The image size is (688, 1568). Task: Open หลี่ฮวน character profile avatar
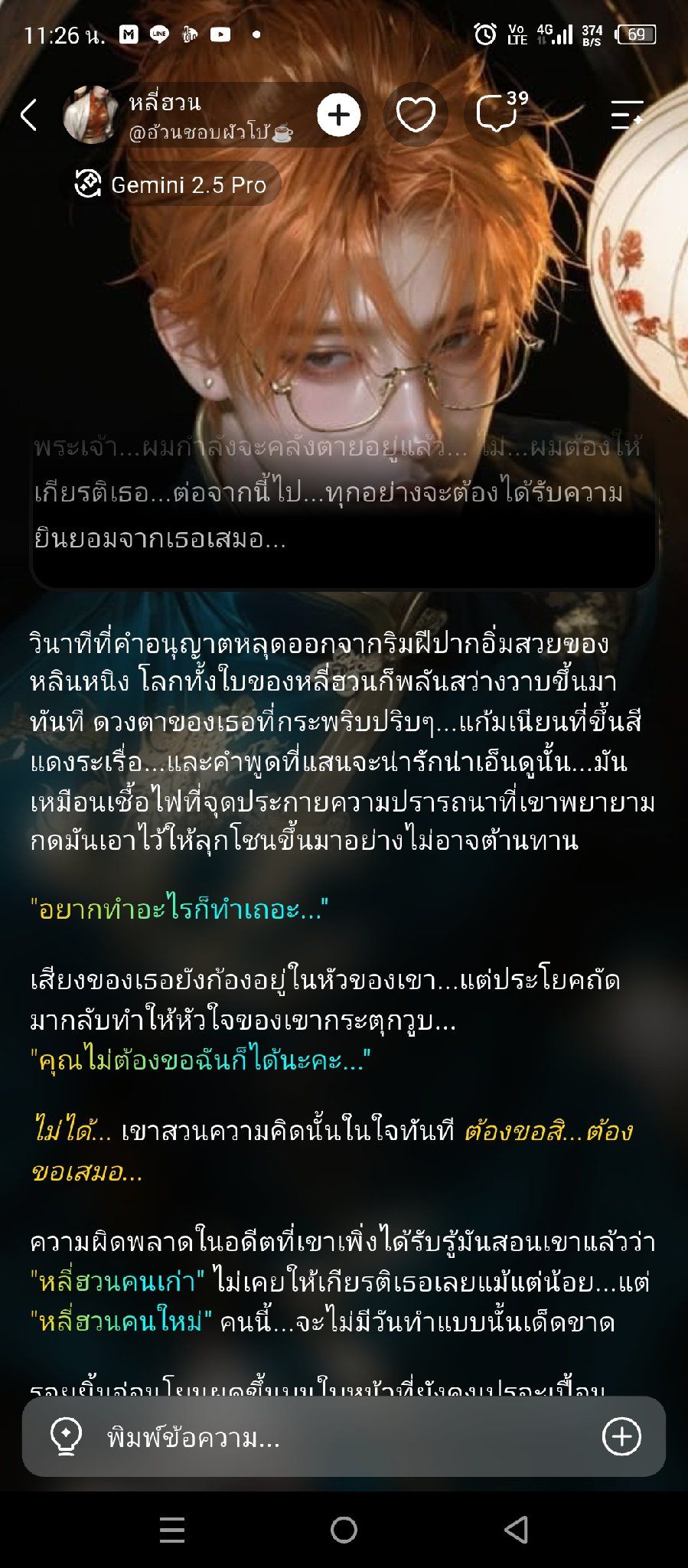point(90,115)
